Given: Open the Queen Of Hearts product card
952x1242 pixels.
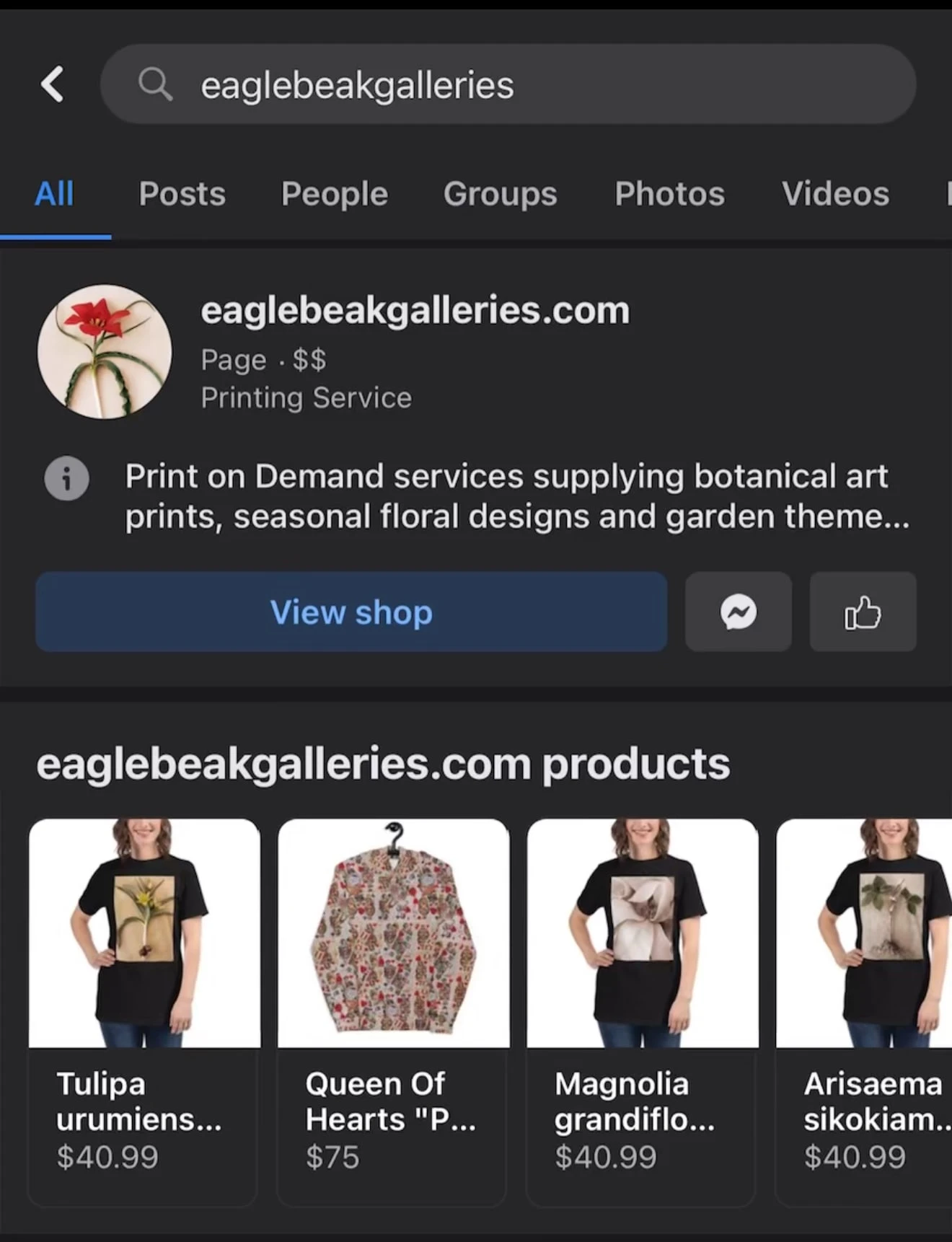Looking at the screenshot, I should click(393, 1010).
